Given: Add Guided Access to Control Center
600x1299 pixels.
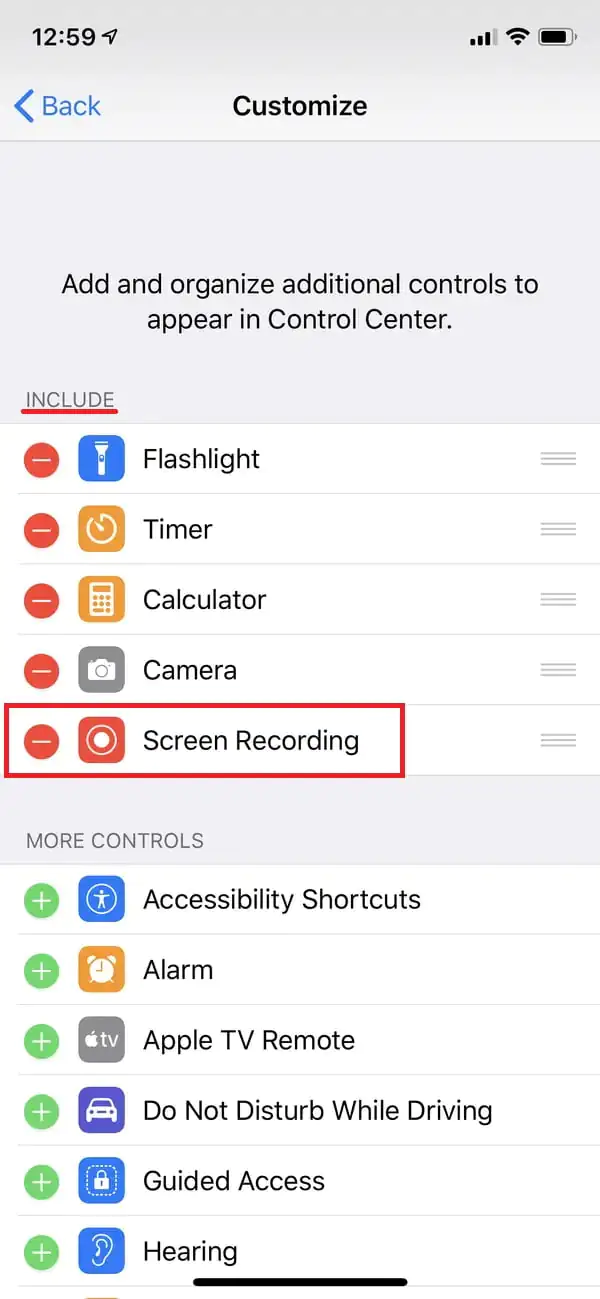Looking at the screenshot, I should [41, 1181].
